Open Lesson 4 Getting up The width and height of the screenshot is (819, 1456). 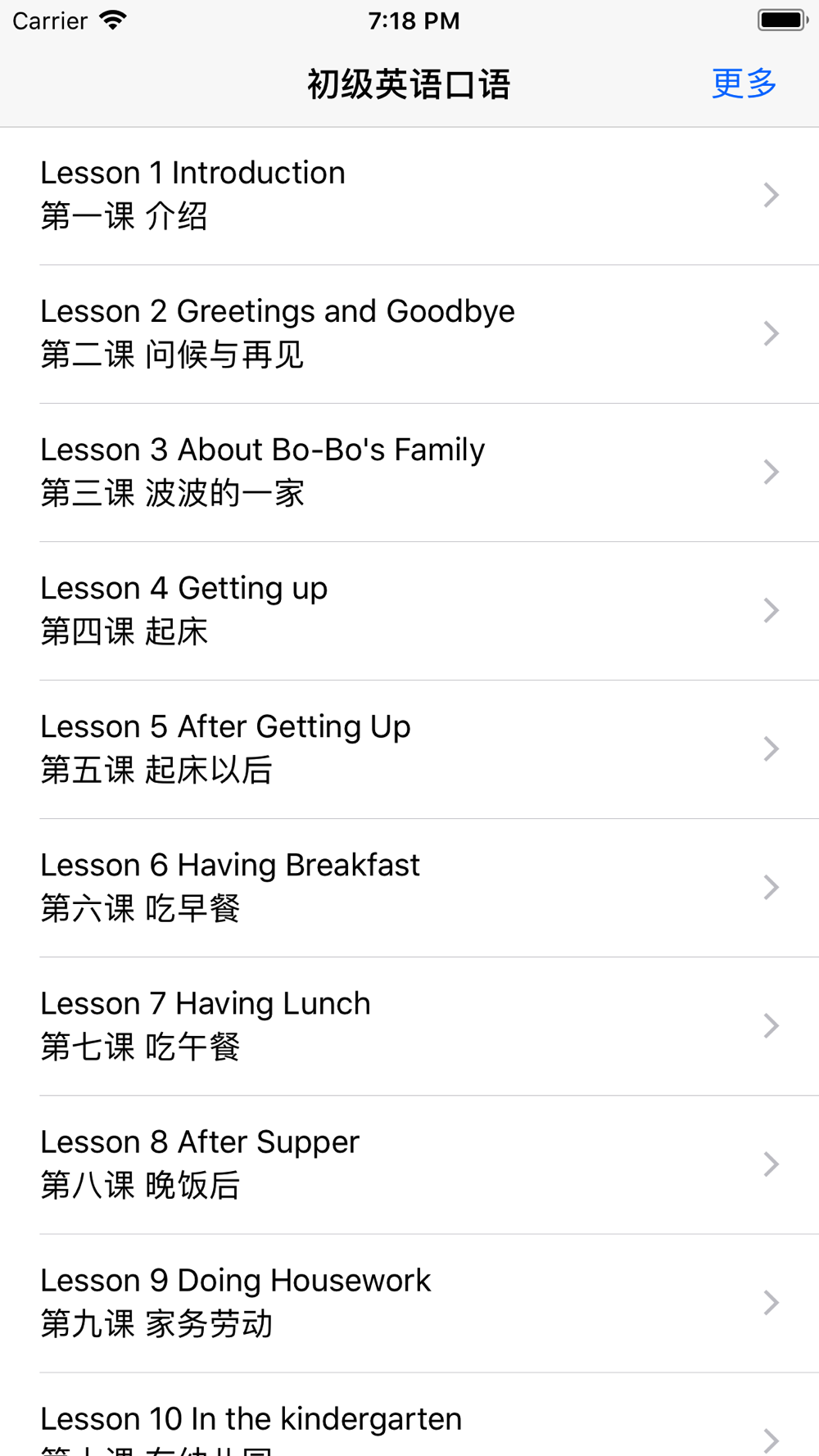point(409,611)
